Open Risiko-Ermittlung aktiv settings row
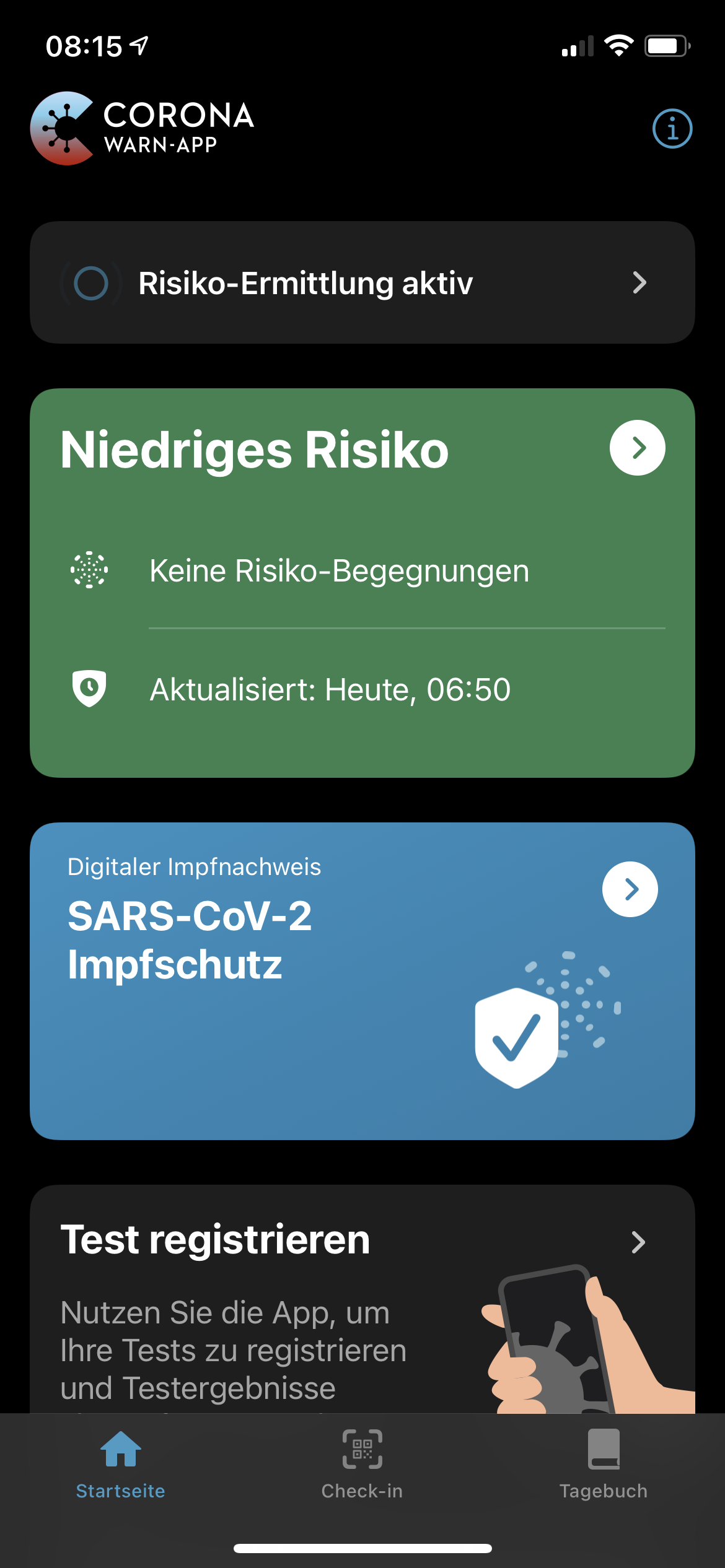 click(x=362, y=282)
